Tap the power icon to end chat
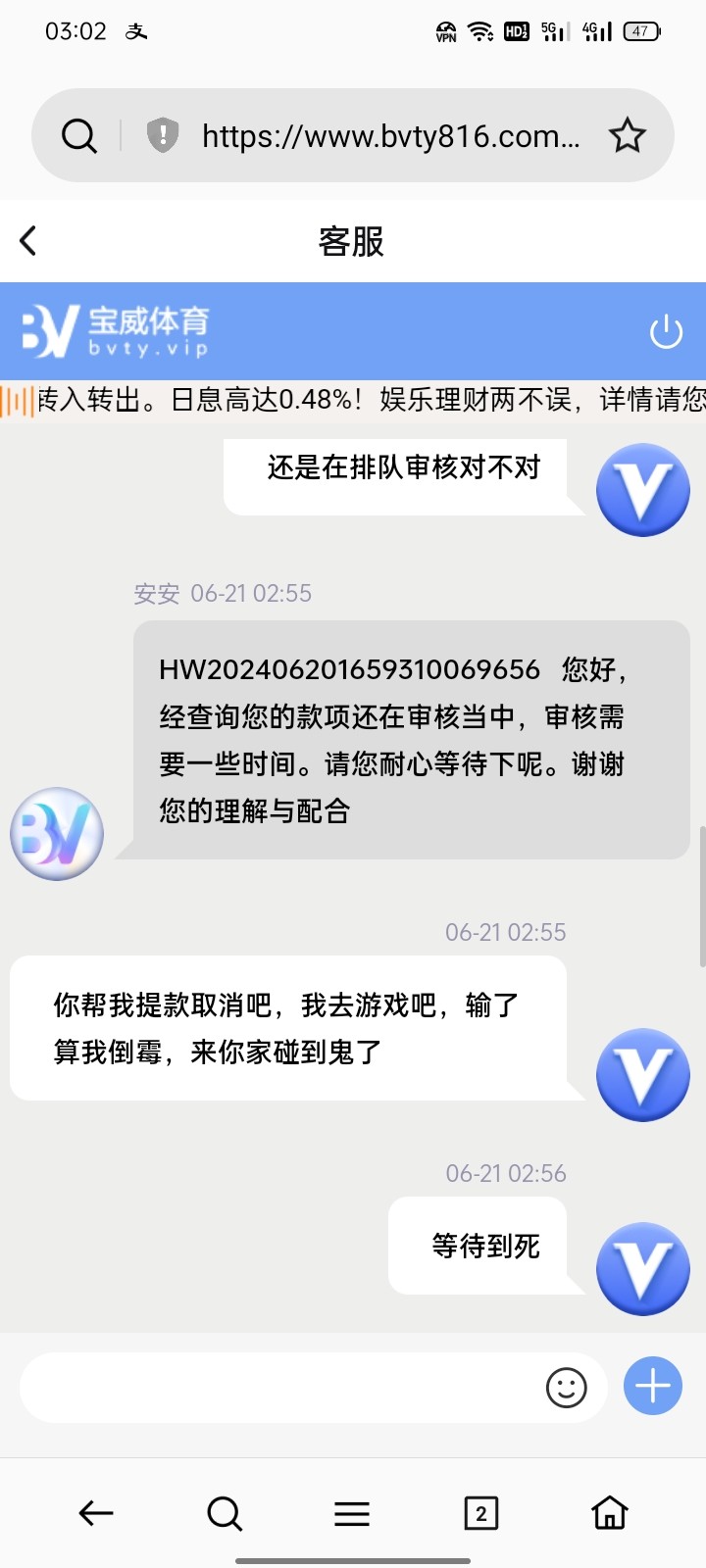706x1568 pixels. (666, 332)
